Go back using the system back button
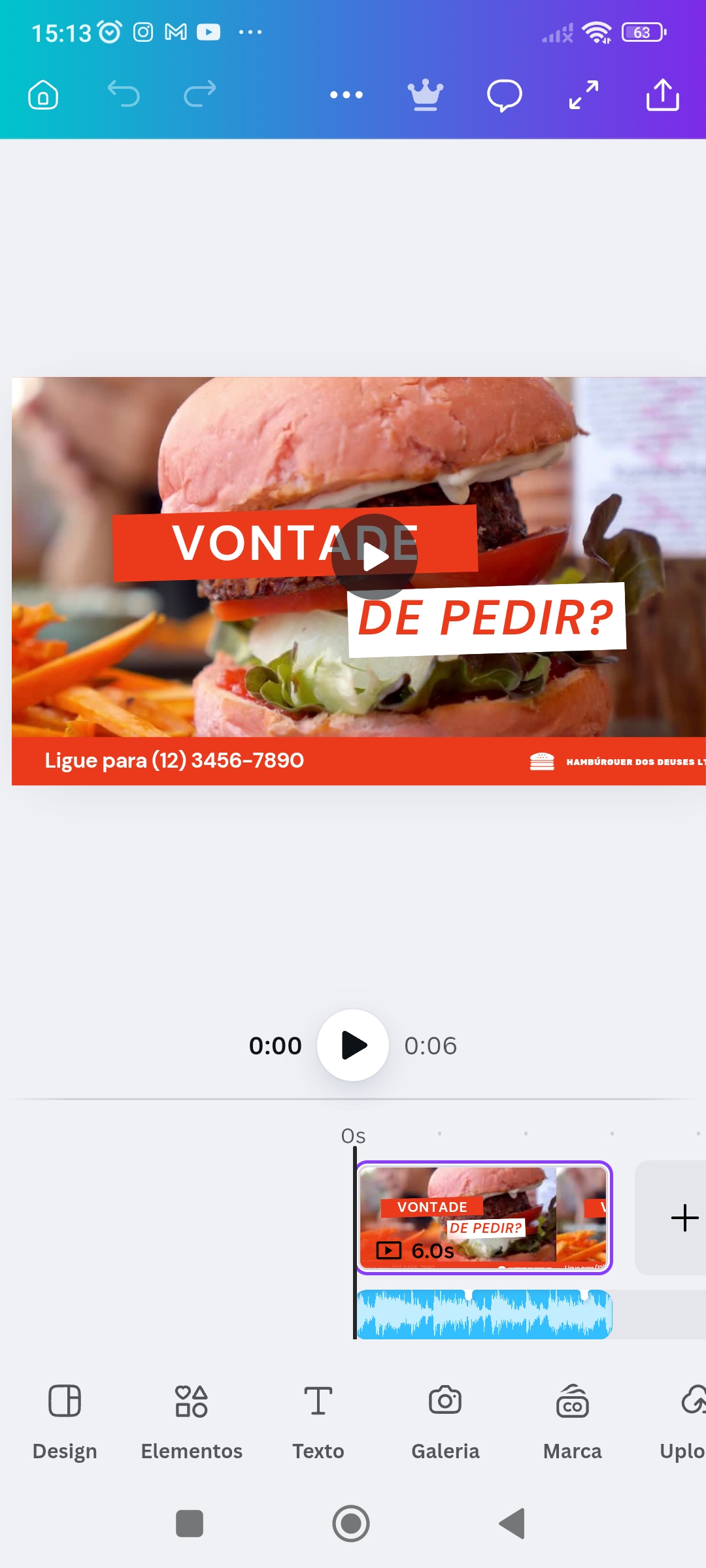 click(x=513, y=1524)
